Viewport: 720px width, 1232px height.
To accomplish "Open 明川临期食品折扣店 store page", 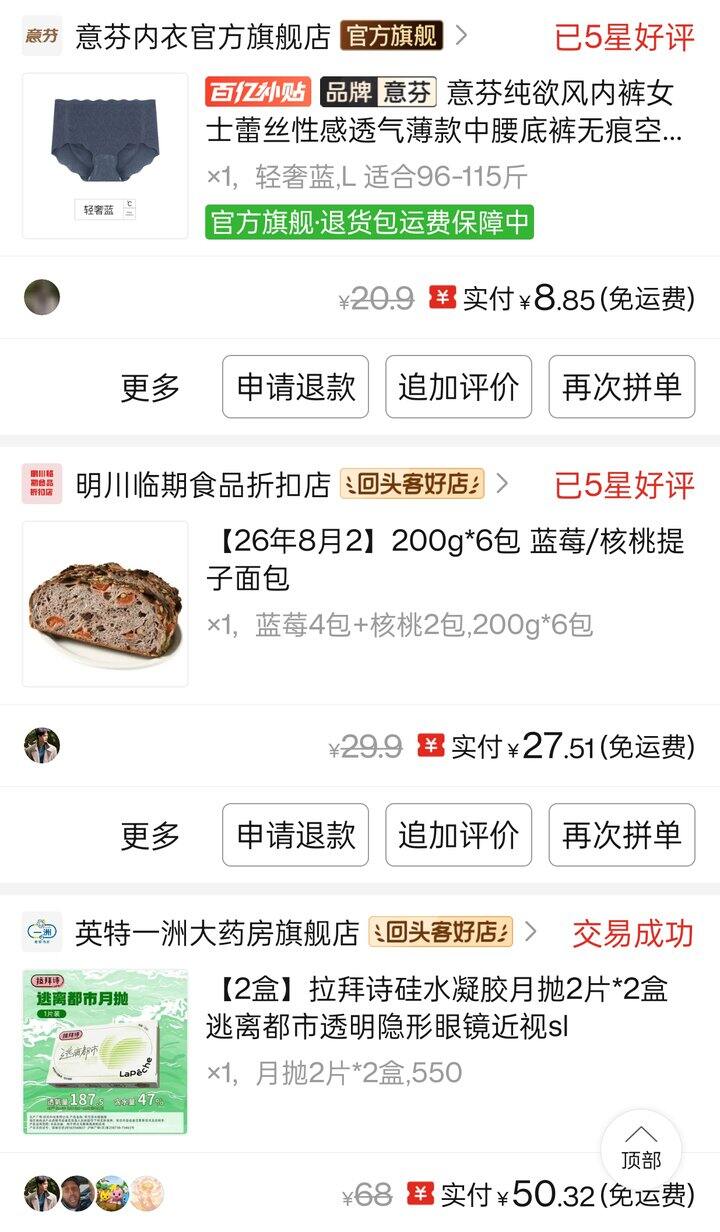I will coord(203,485).
